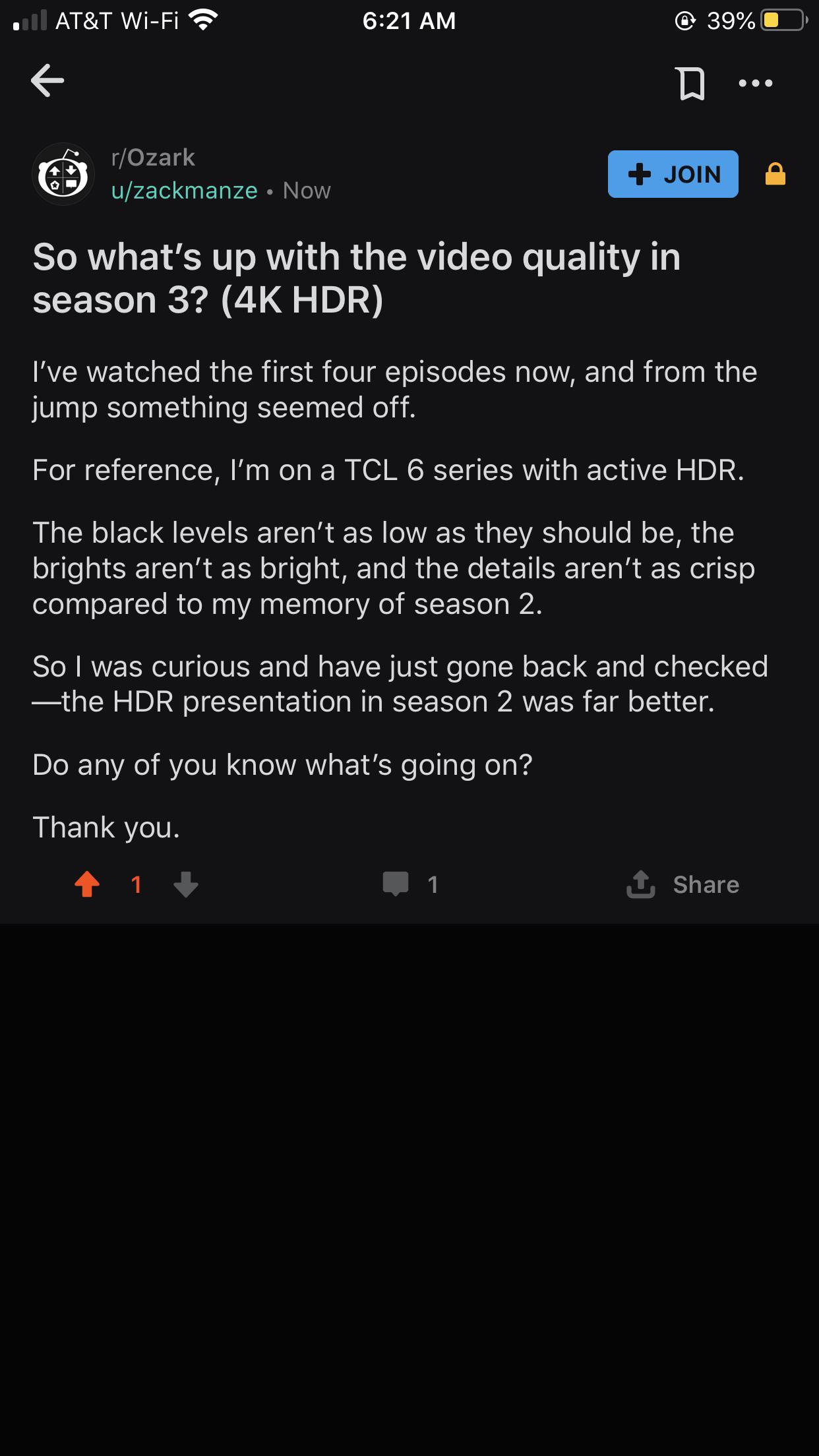Open the comments on this post

pos(409,884)
